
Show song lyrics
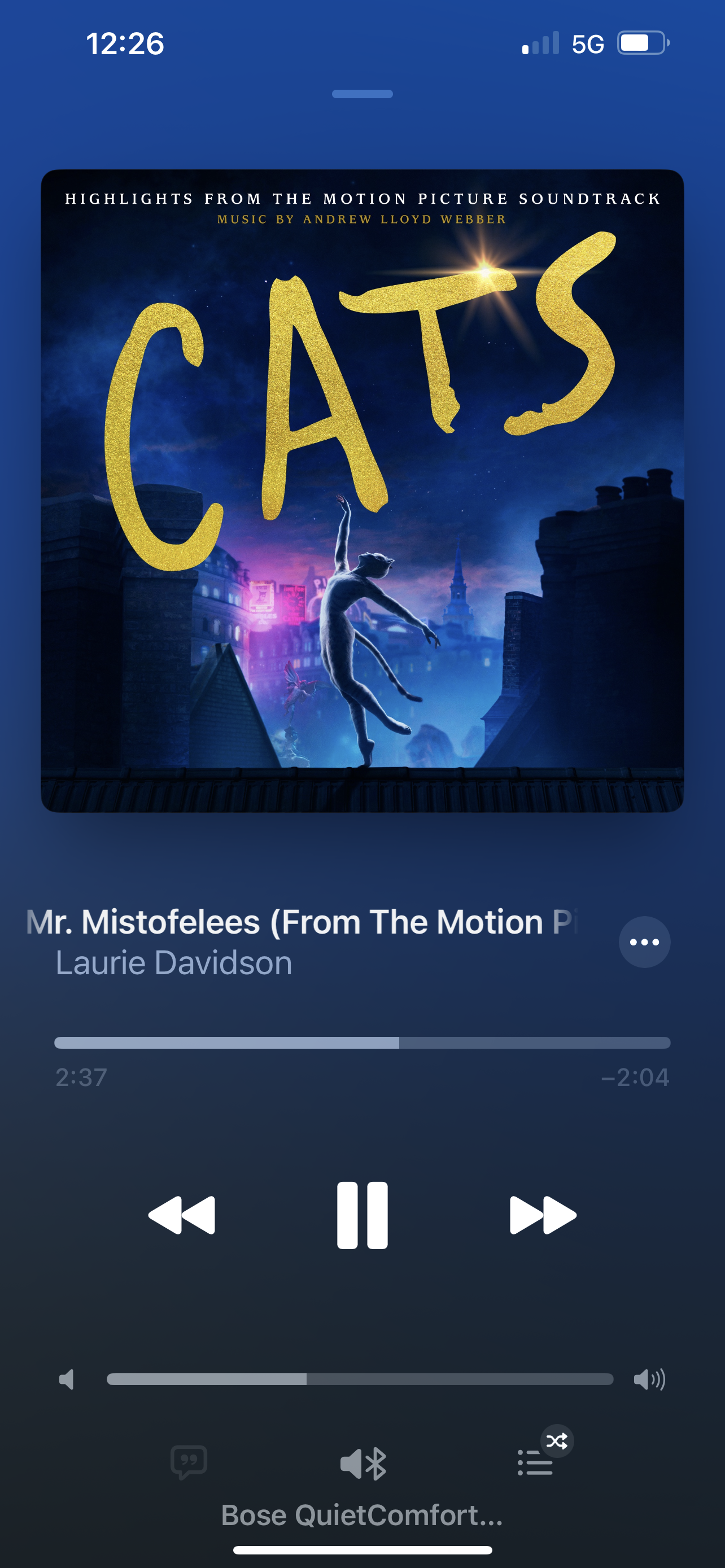click(x=189, y=1462)
